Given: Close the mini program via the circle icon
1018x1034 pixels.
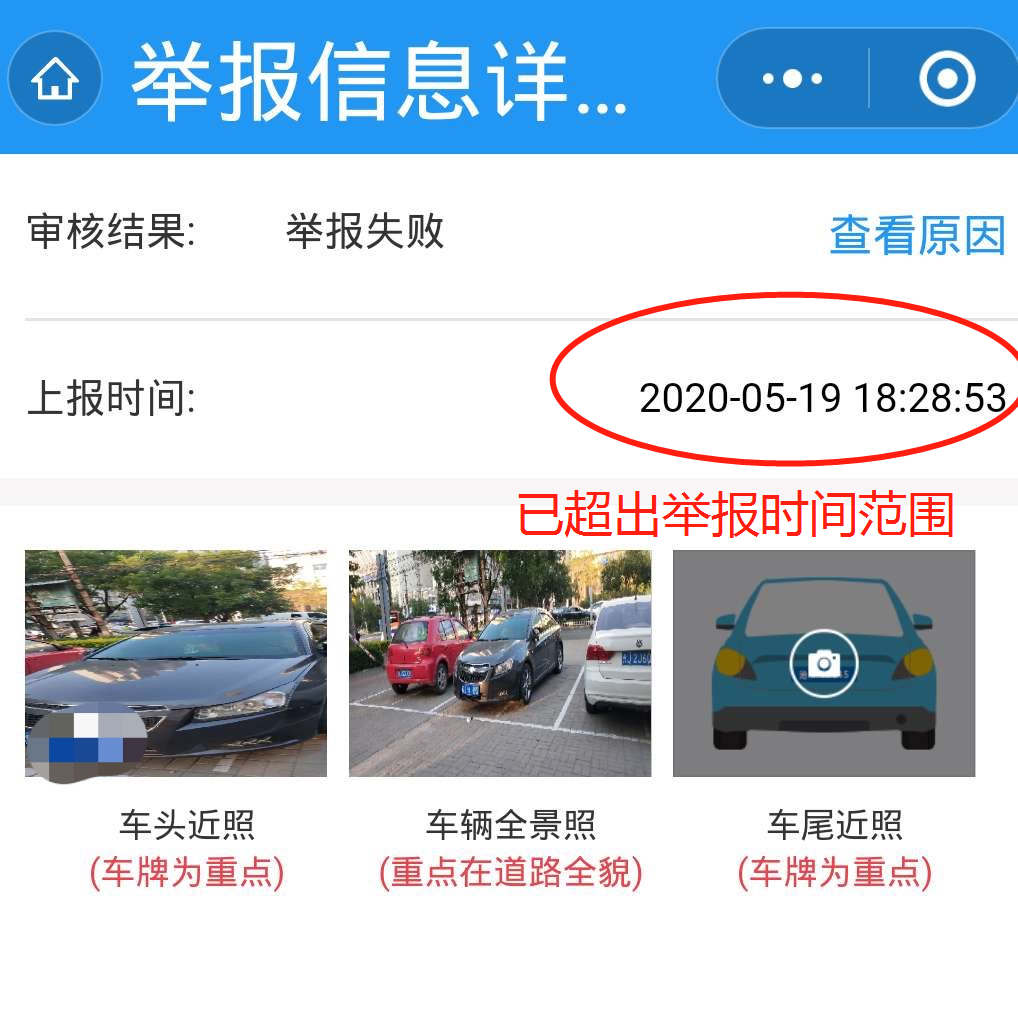Looking at the screenshot, I should tap(946, 78).
